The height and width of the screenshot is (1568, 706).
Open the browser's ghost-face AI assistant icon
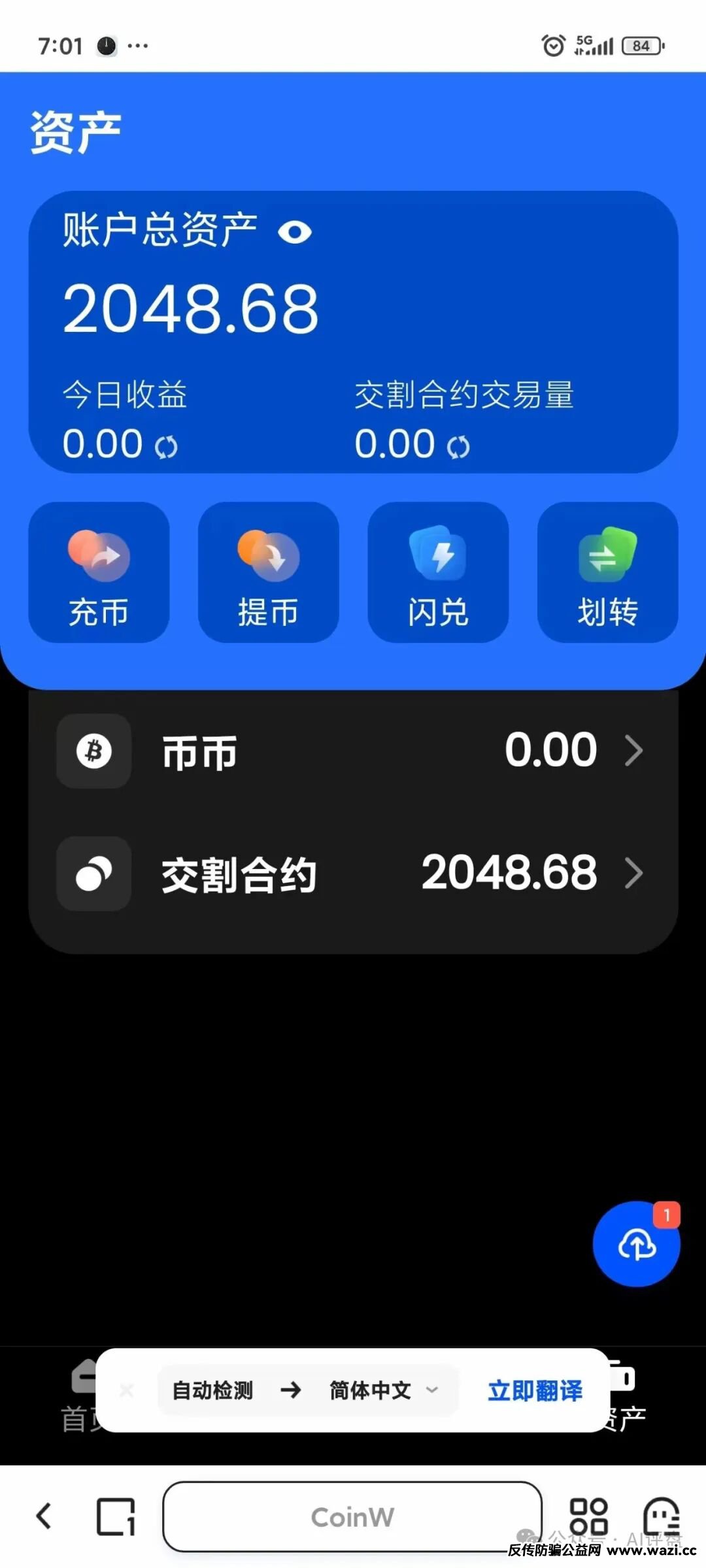coord(662,1516)
